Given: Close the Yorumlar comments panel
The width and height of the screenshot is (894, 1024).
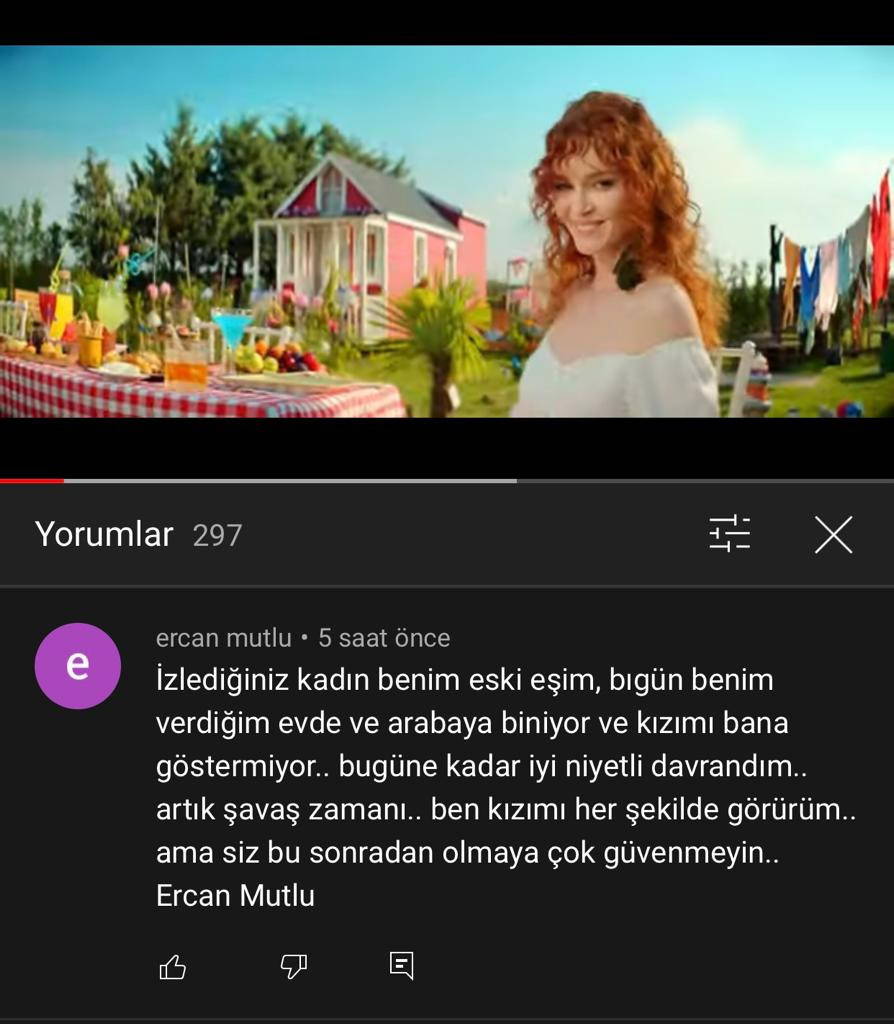Looking at the screenshot, I should [x=833, y=535].
